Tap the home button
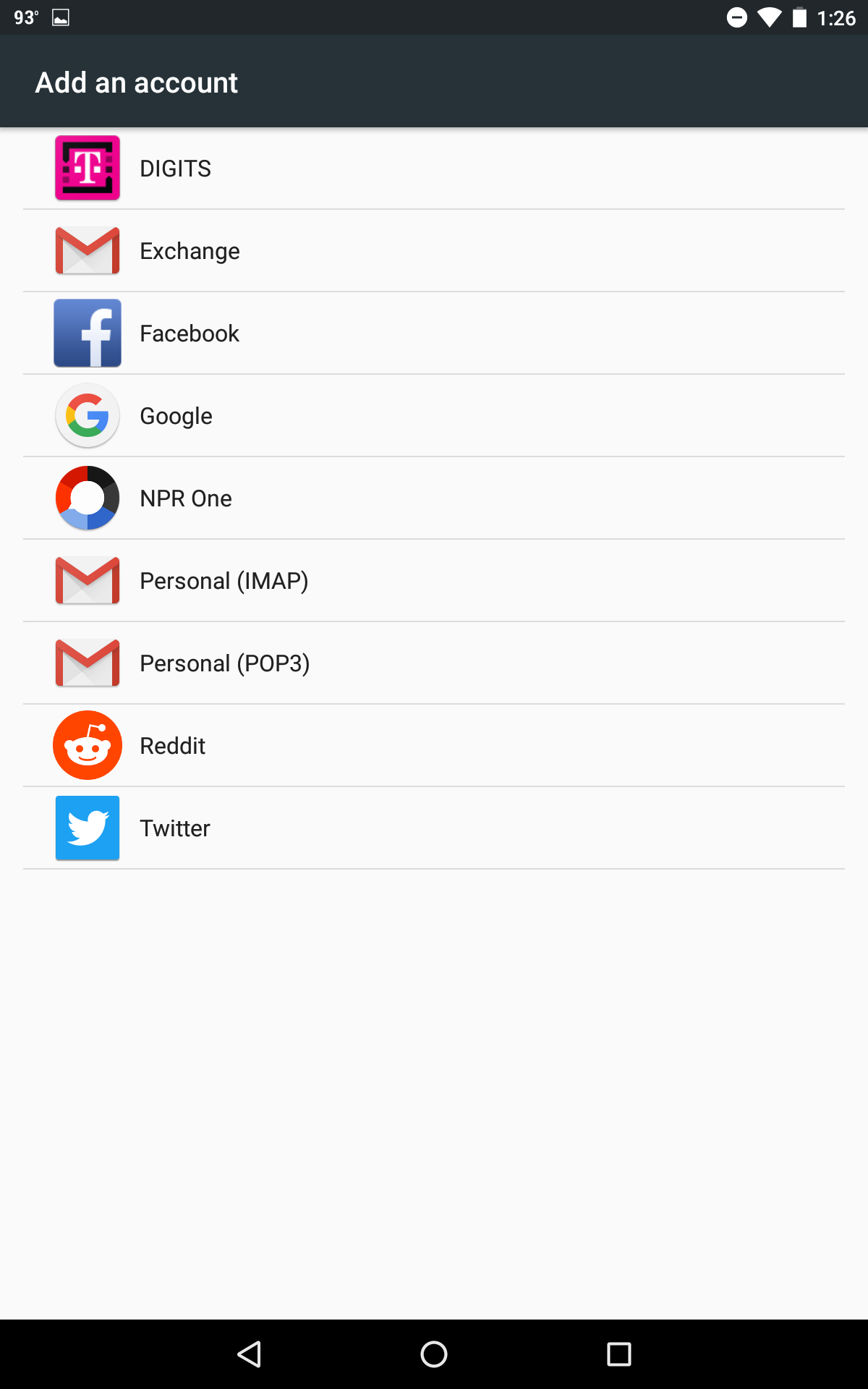Image resolution: width=868 pixels, height=1389 pixels. tap(434, 1354)
